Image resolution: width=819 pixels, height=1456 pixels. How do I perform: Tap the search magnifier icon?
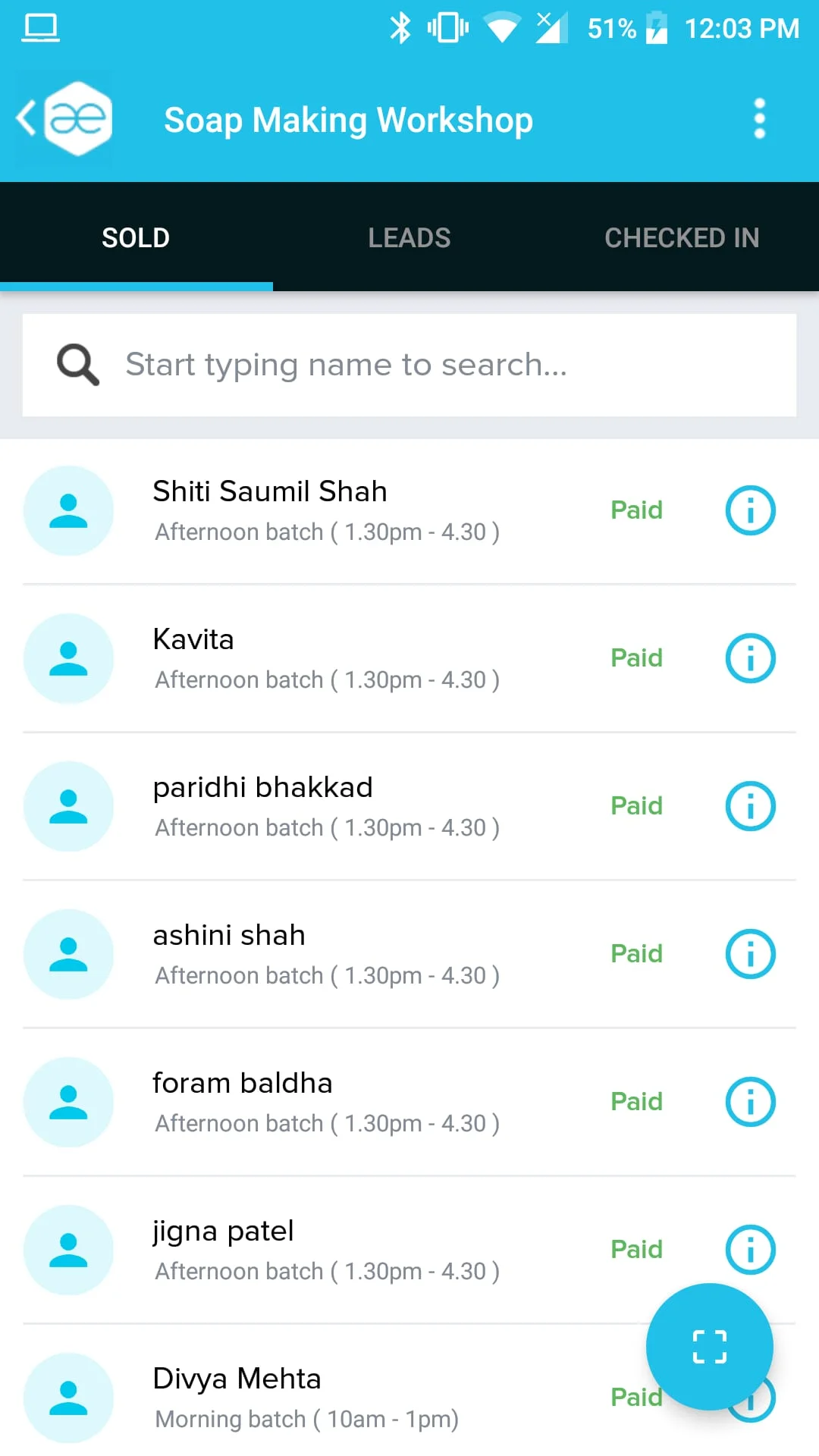76,365
